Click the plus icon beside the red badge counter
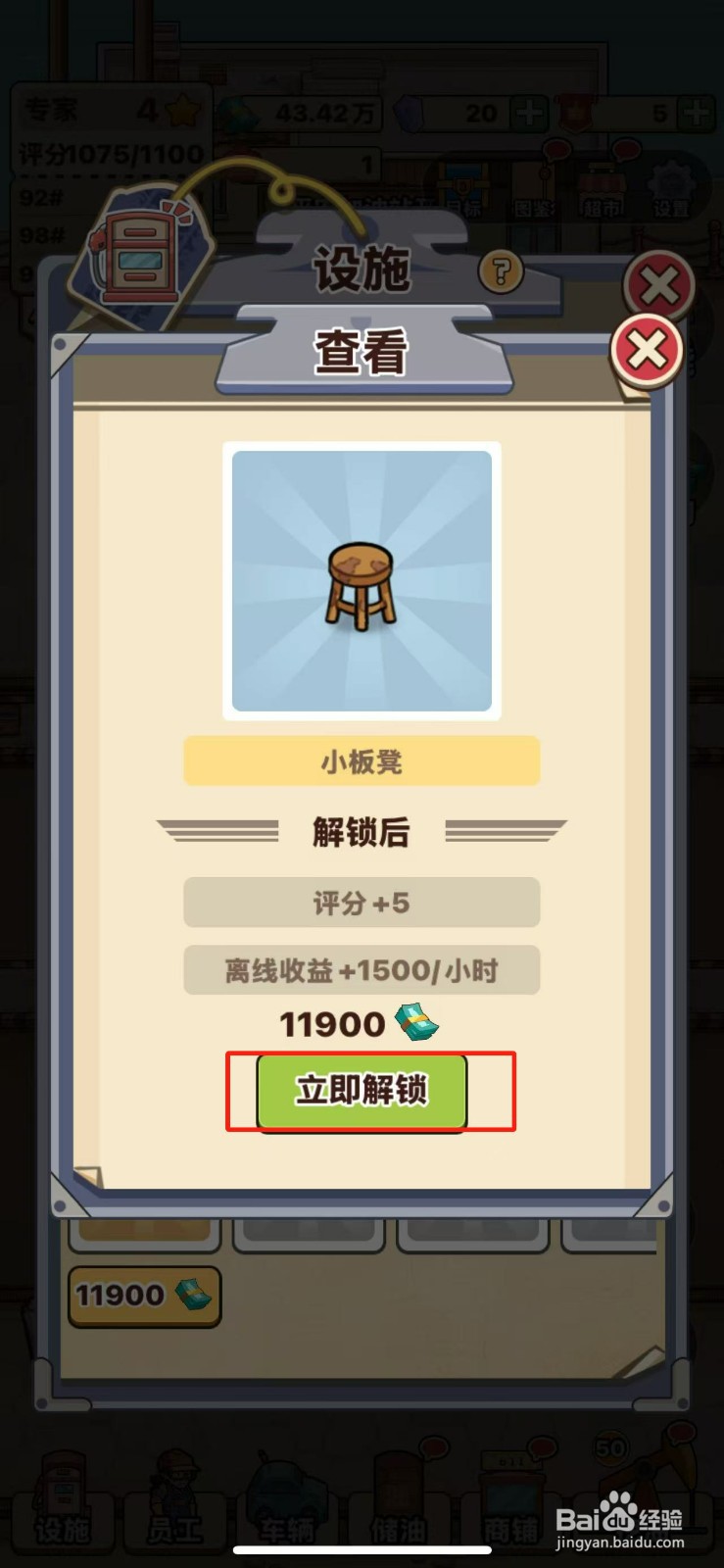724x1568 pixels. pyautogui.click(x=698, y=111)
